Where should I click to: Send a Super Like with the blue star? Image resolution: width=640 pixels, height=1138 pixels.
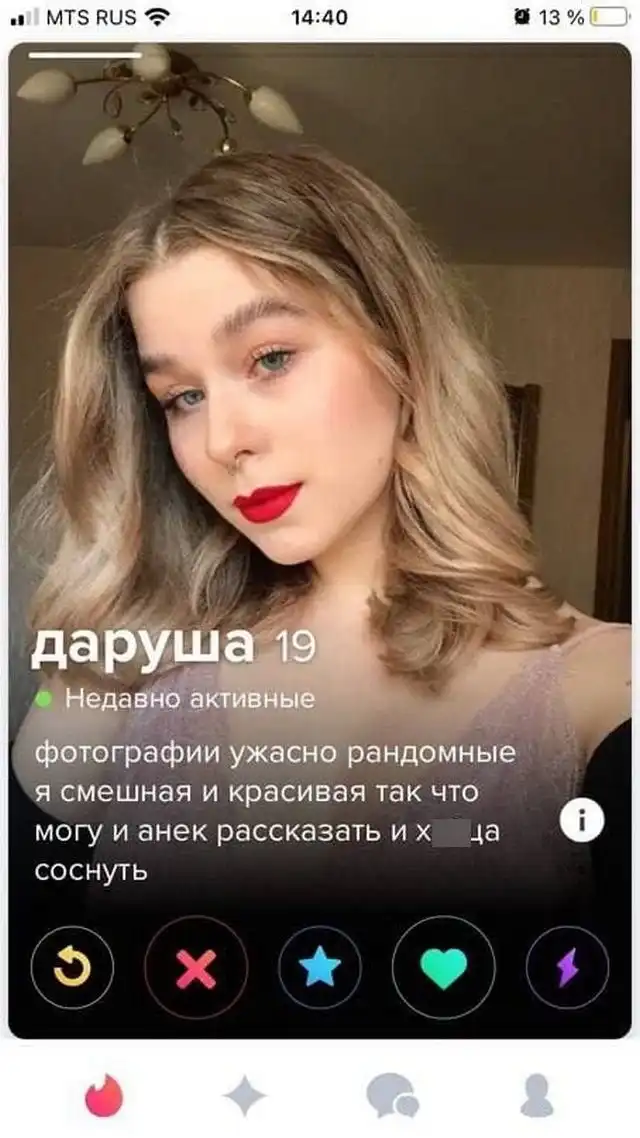coord(320,967)
